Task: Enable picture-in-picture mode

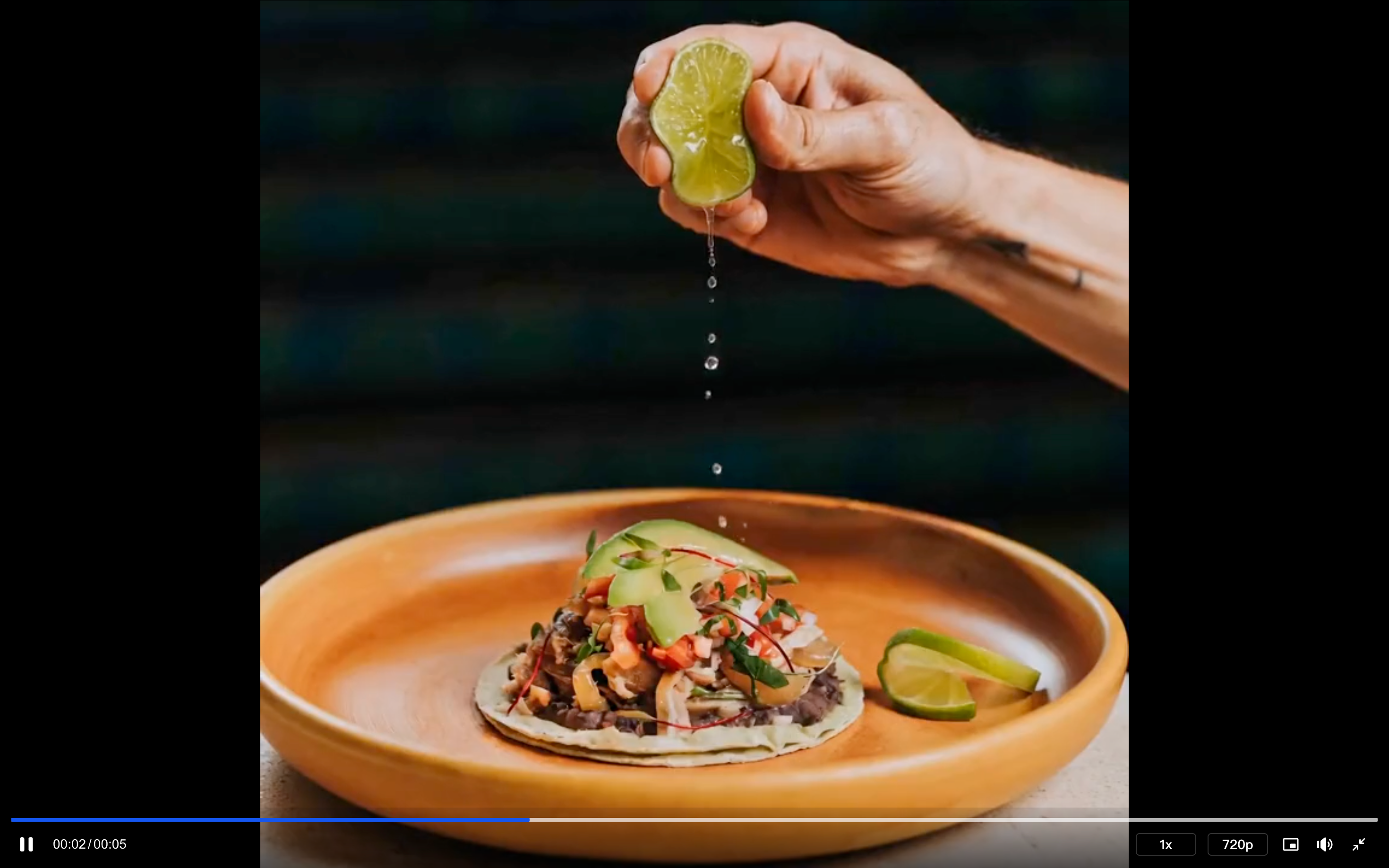Action: point(1290,844)
